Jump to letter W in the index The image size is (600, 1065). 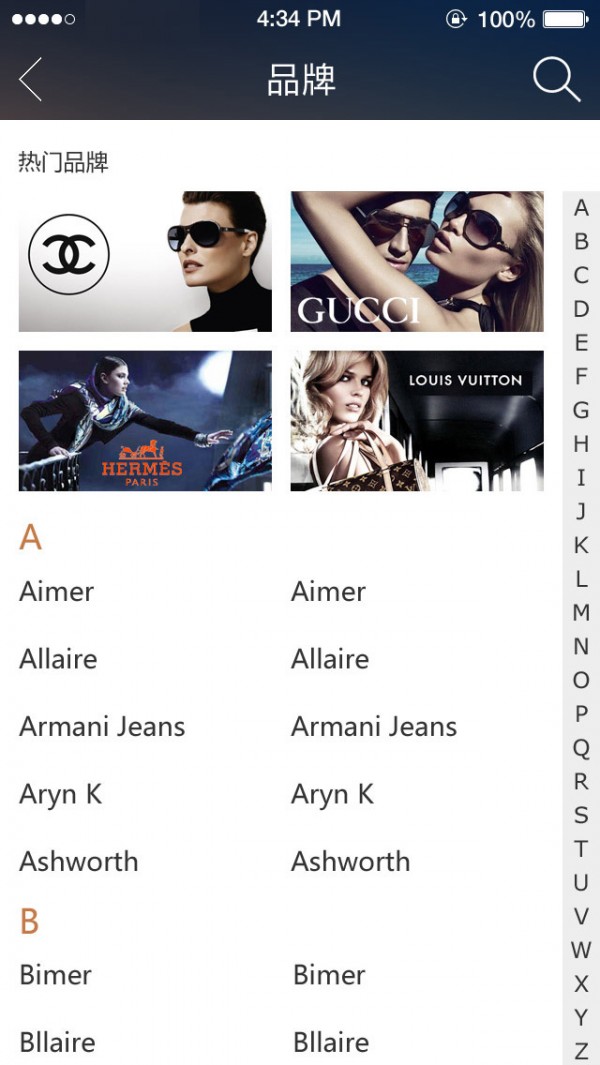tap(581, 950)
